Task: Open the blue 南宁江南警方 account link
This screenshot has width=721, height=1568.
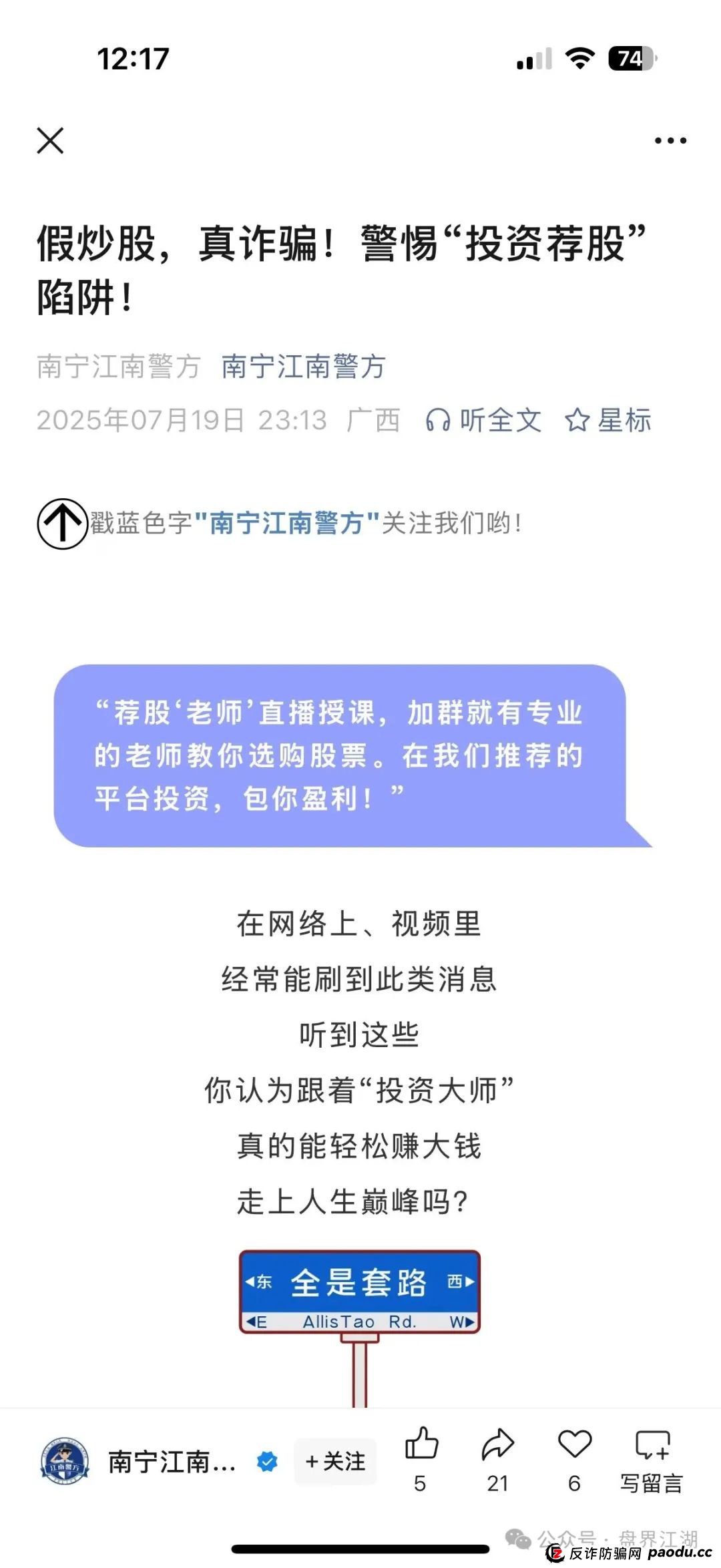Action: tap(304, 367)
